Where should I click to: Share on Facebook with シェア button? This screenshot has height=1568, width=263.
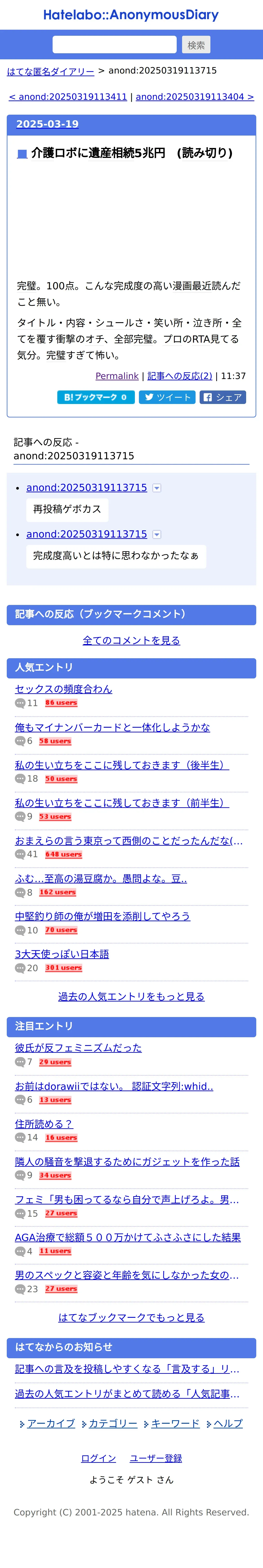click(223, 397)
